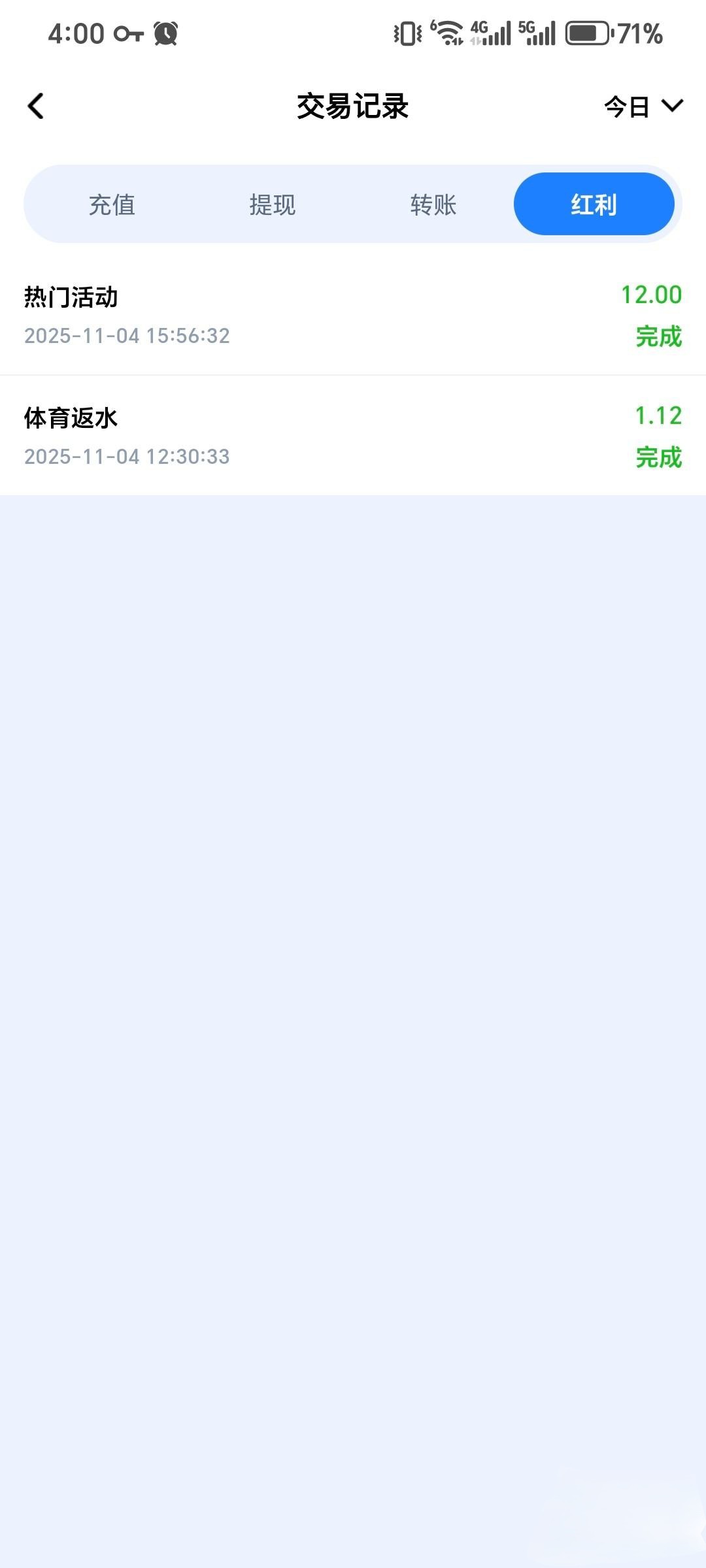Switch to the 提现 tab
Image resolution: width=706 pixels, height=1568 pixels.
(x=273, y=204)
